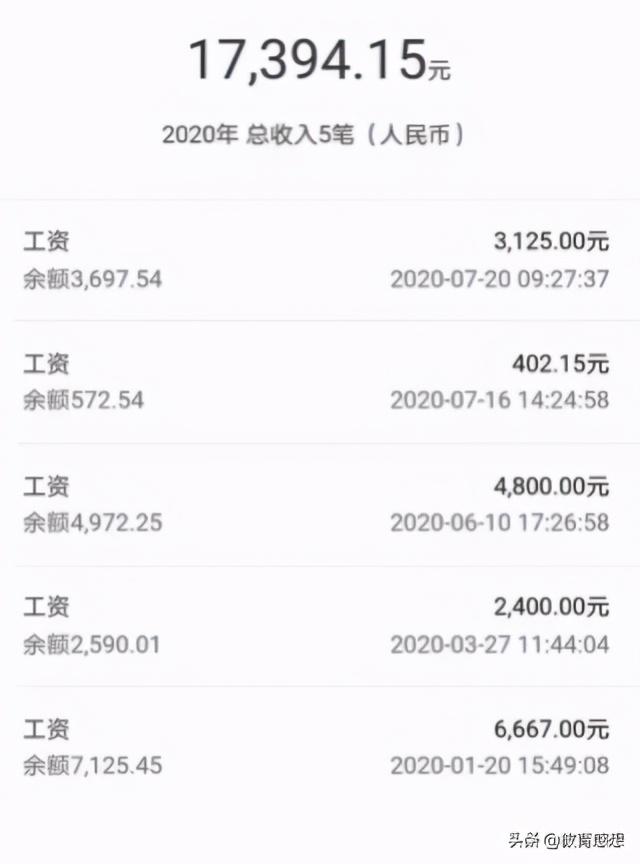The height and width of the screenshot is (864, 640).
Task: Open the 3,125.00元 salary record from 2020-07-20
Action: (320, 260)
